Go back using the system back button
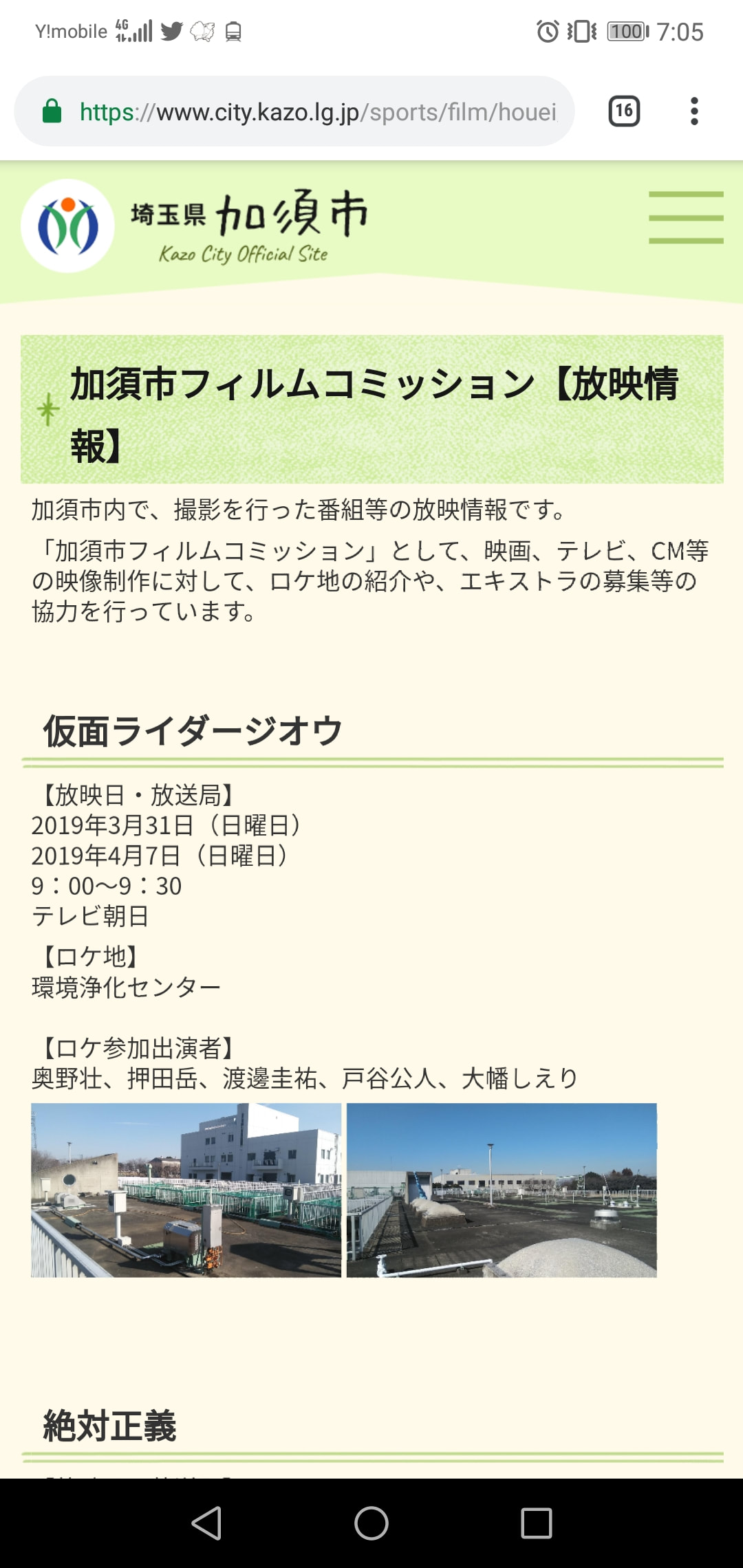This screenshot has width=743, height=1568. [x=206, y=1523]
